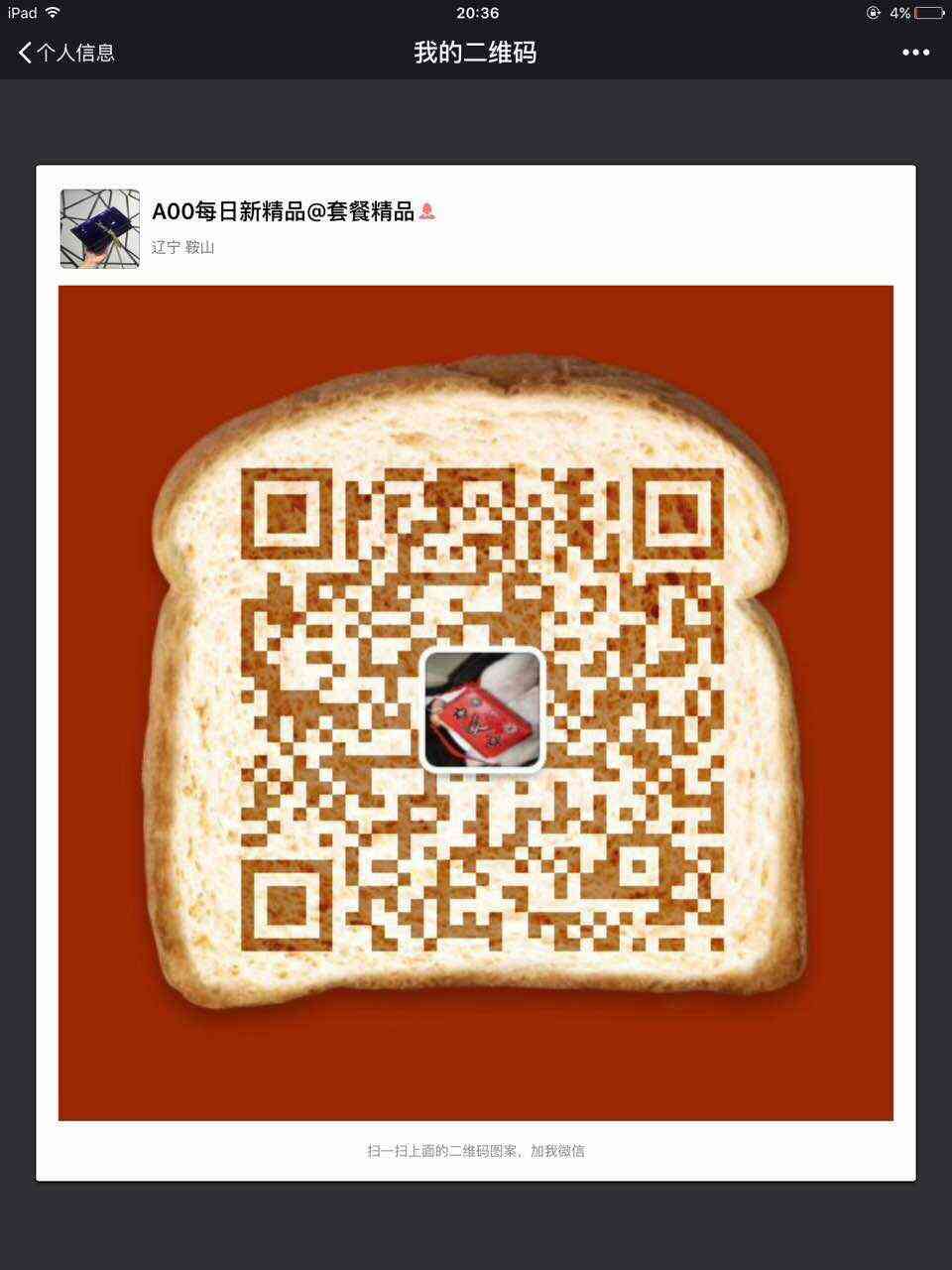The width and height of the screenshot is (952, 1270).
Task: Go back to 个人信息 page
Action: click(x=65, y=53)
